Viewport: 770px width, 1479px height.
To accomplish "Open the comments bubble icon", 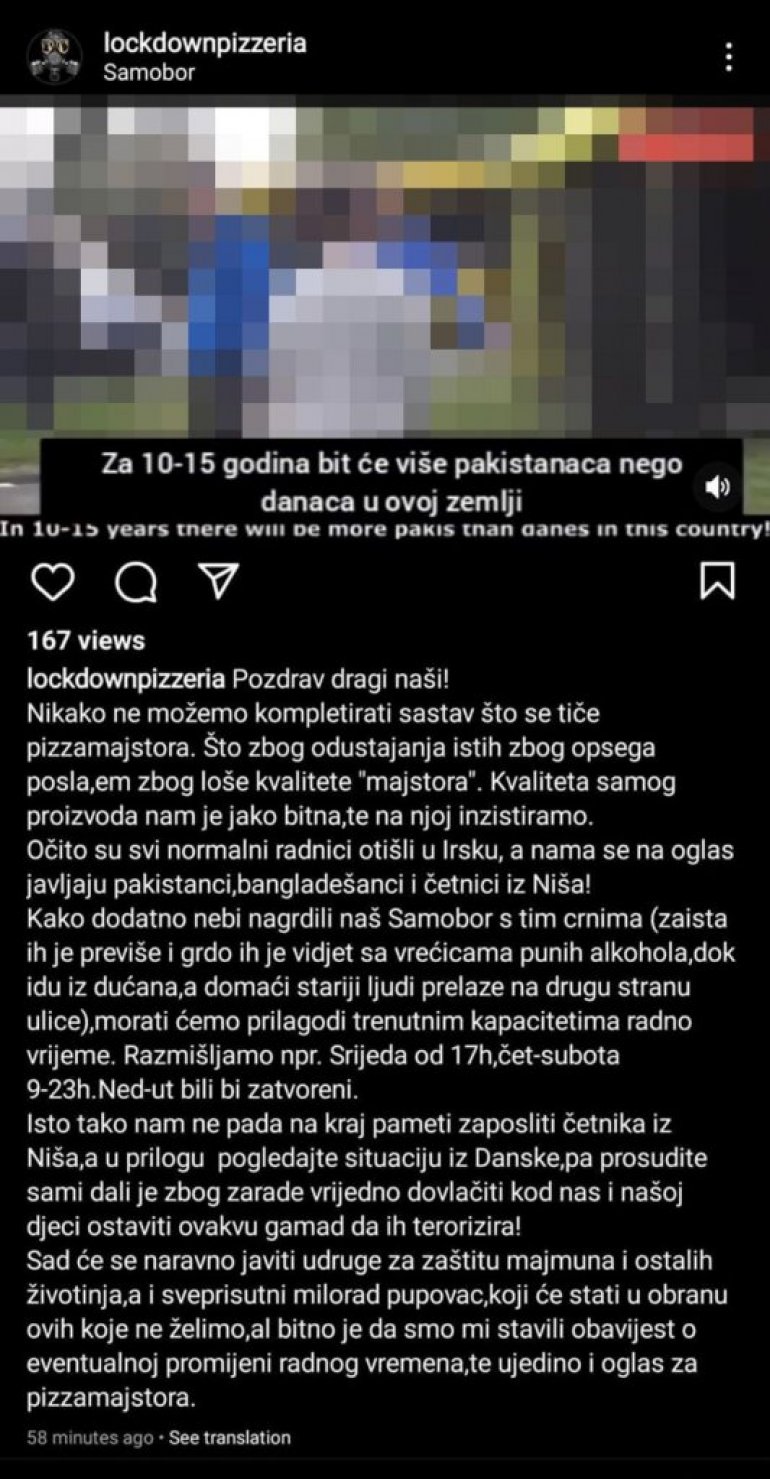I will [136, 581].
